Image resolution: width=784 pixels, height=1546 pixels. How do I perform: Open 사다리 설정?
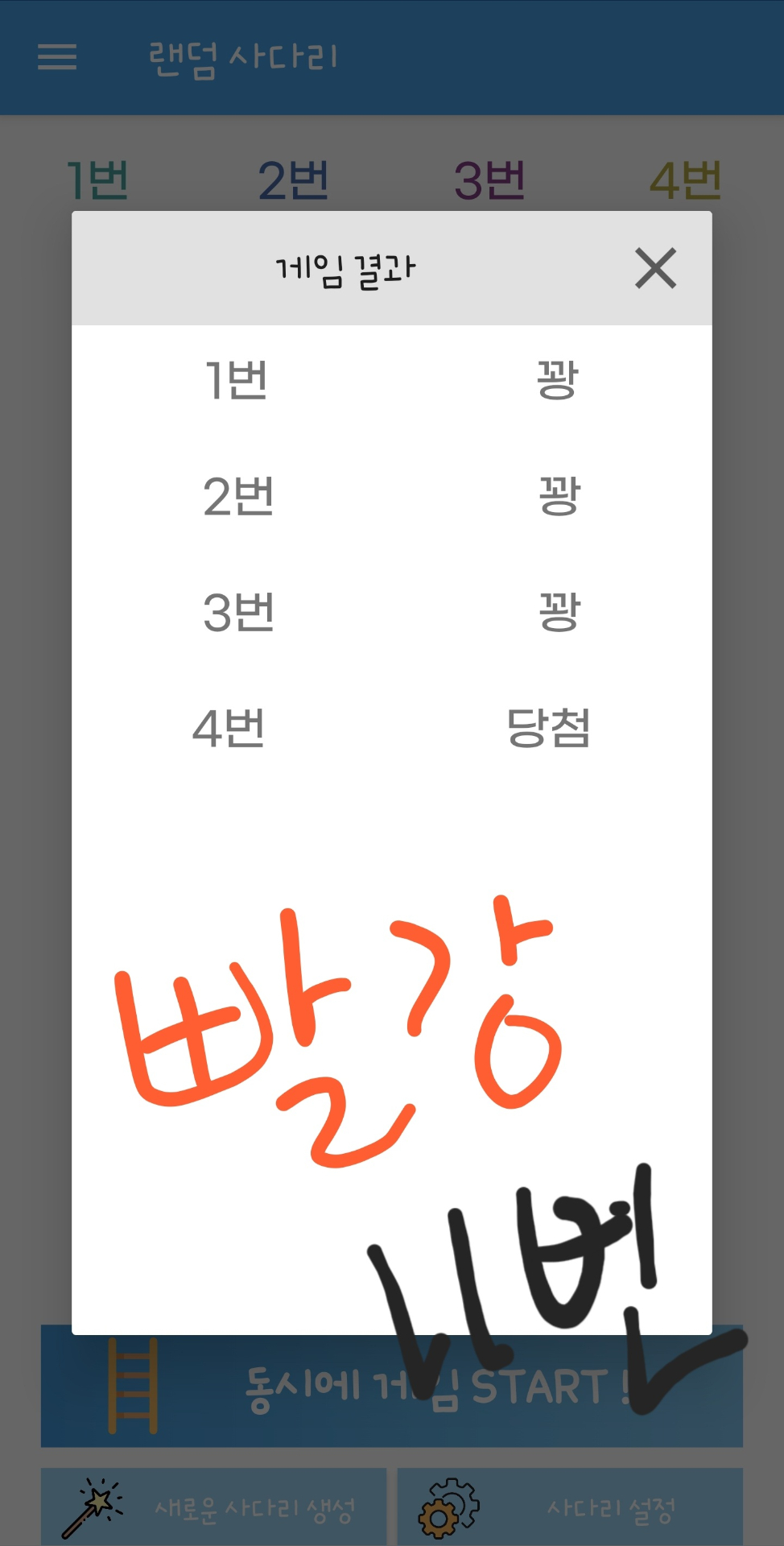click(x=570, y=1507)
